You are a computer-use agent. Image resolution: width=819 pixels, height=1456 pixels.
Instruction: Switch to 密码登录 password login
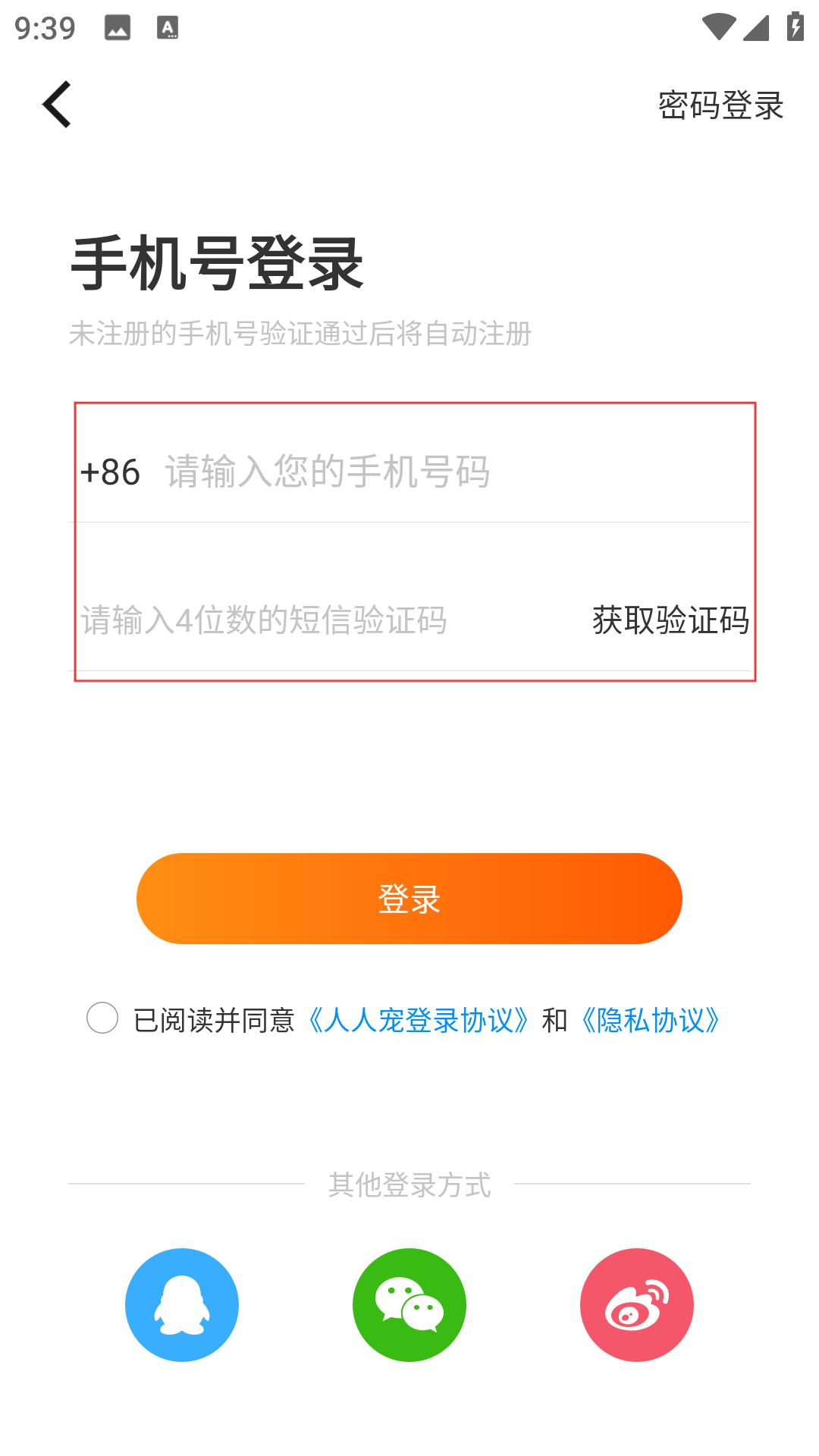pyautogui.click(x=720, y=105)
